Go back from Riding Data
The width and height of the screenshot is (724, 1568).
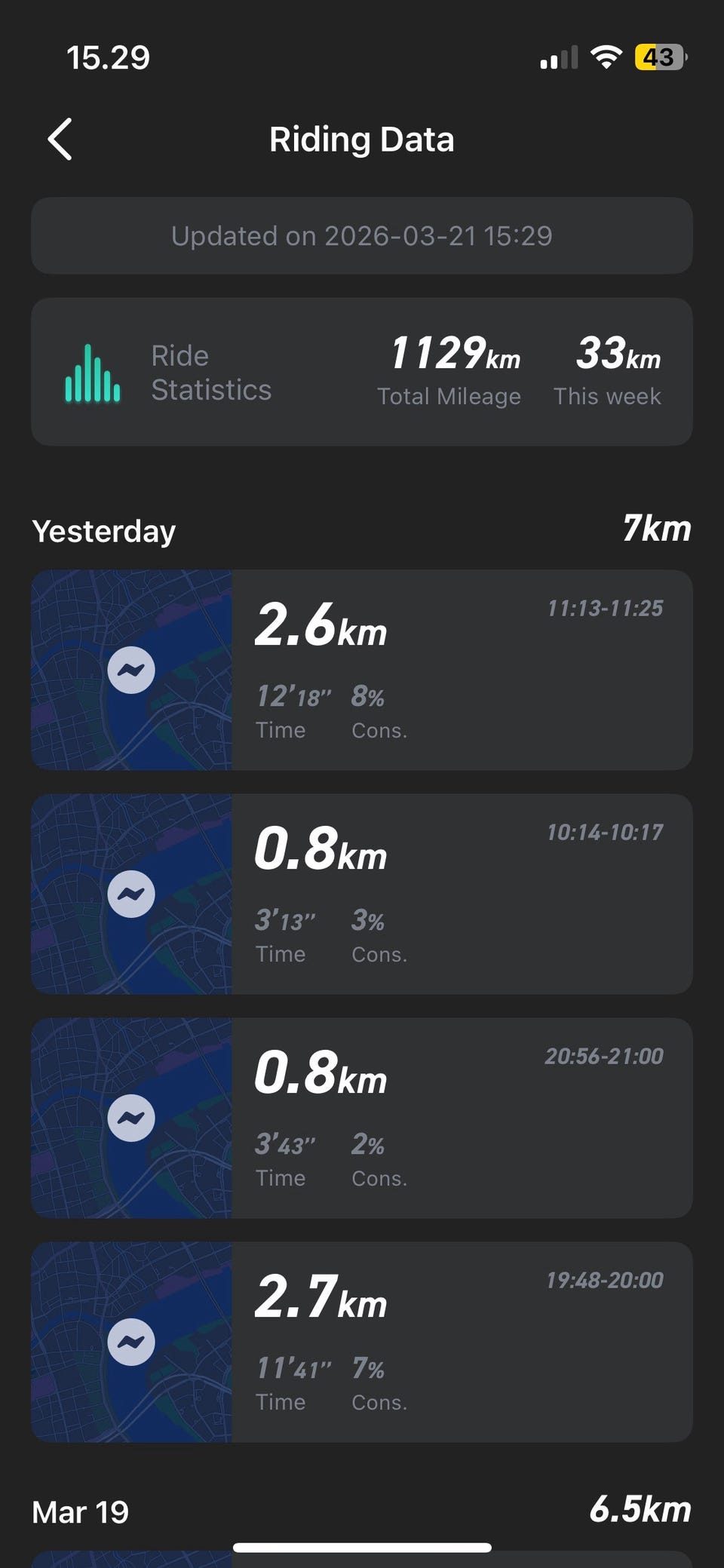[x=60, y=140]
